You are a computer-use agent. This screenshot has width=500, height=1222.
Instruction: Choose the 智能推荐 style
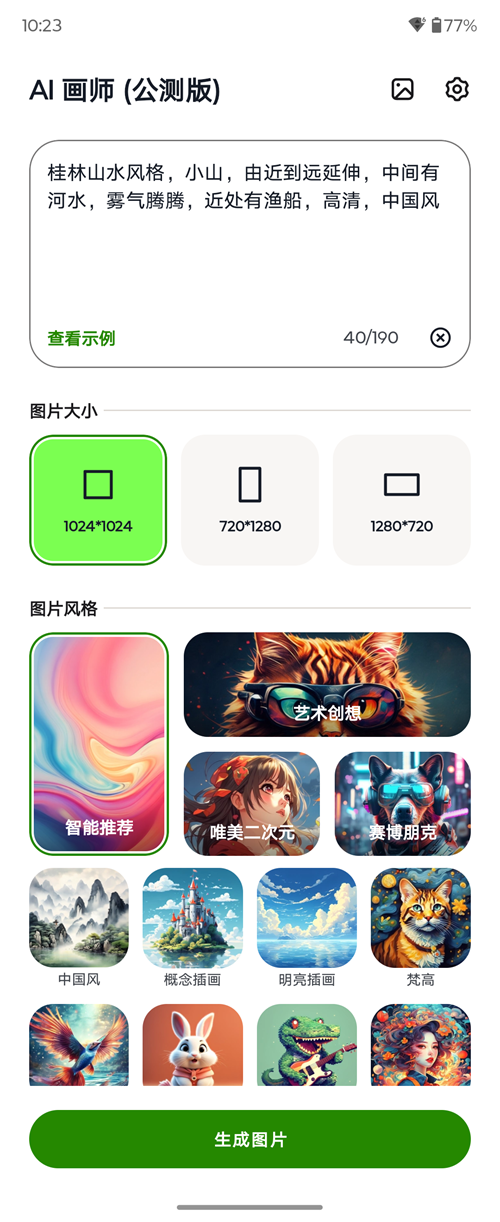point(99,744)
